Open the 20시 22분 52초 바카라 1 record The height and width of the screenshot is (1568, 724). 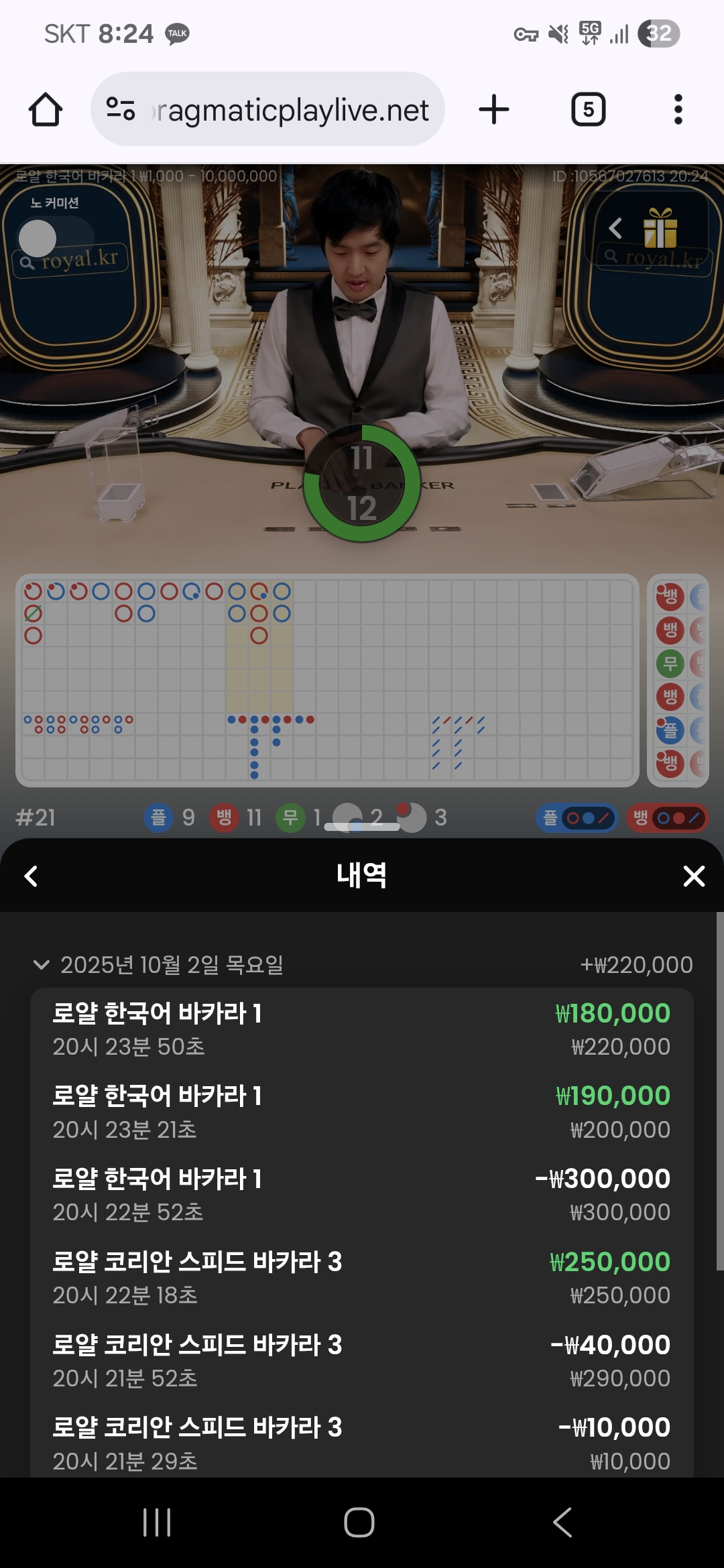[362, 1195]
